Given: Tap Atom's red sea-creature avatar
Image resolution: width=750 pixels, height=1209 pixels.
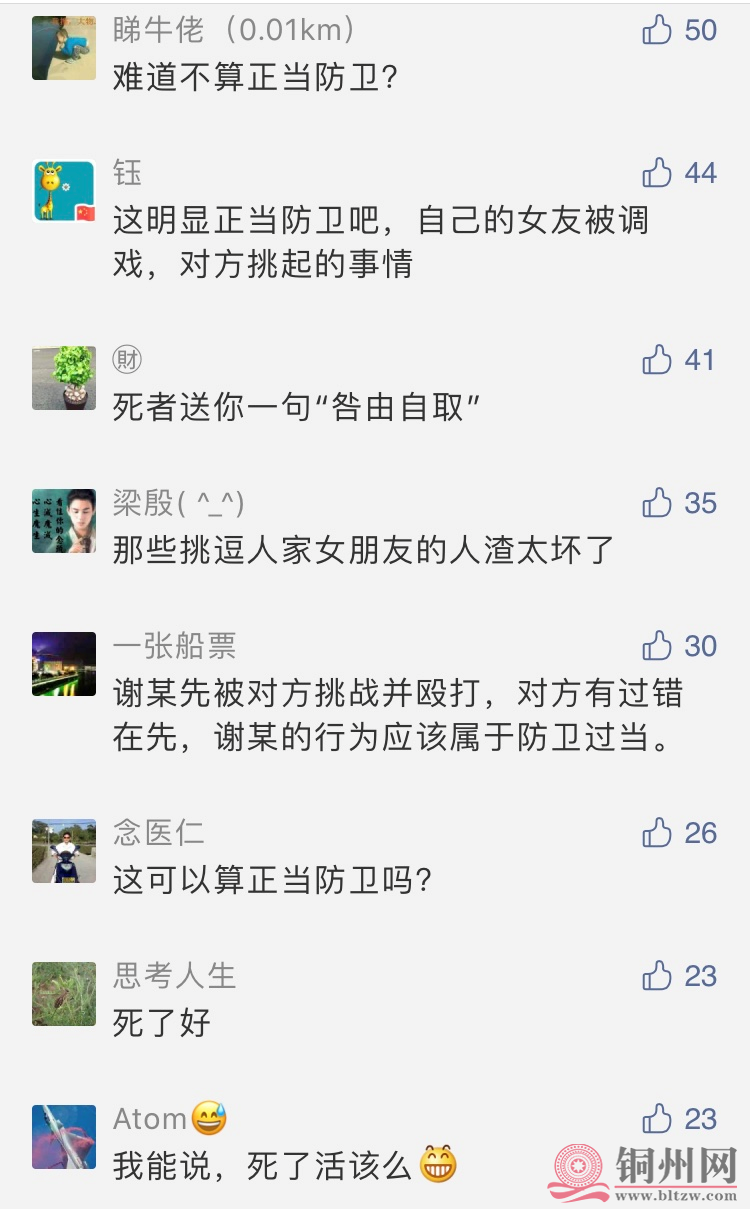Looking at the screenshot, I should (x=63, y=1136).
